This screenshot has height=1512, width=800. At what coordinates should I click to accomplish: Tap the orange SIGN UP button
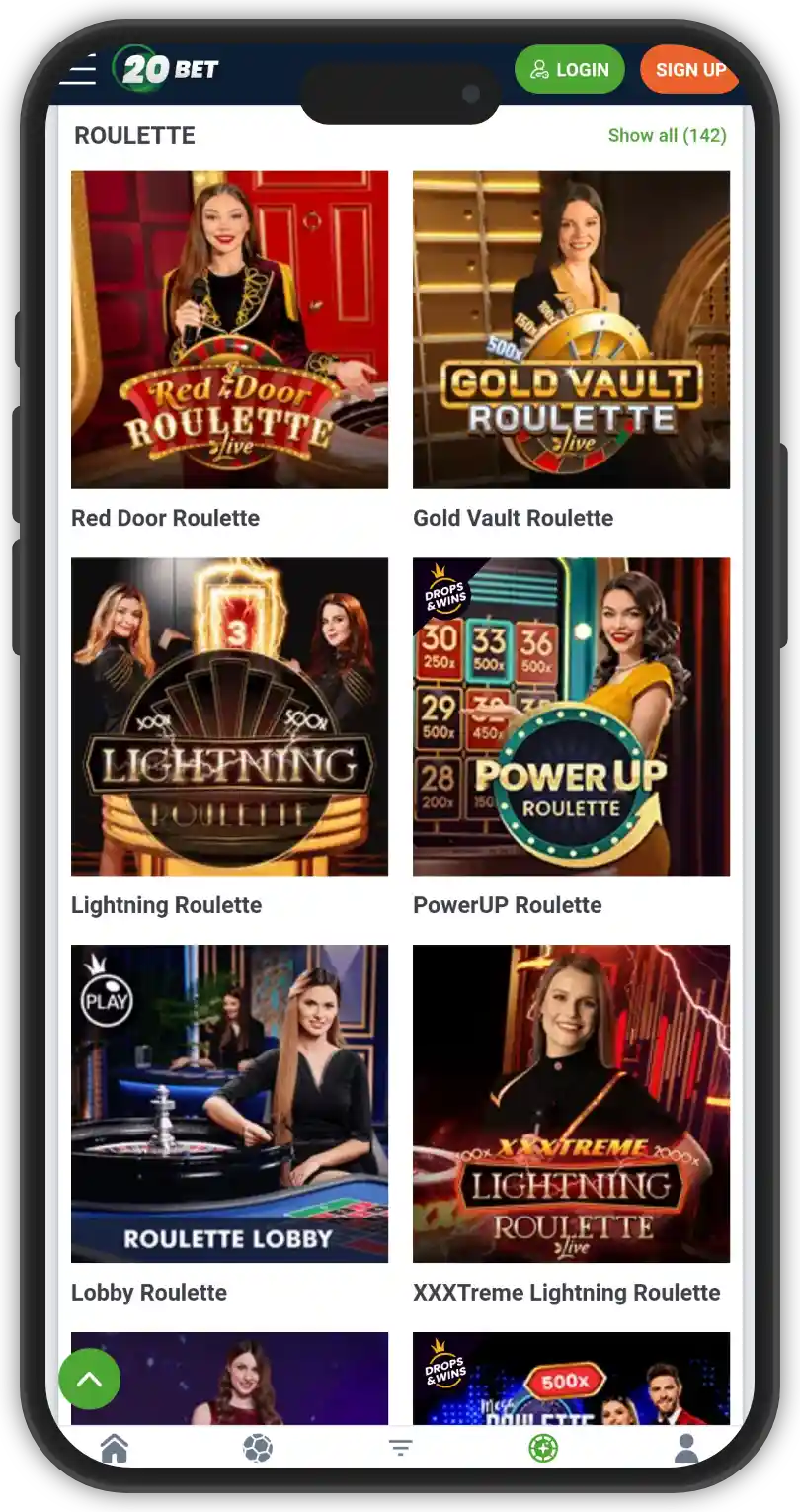pyautogui.click(x=689, y=70)
